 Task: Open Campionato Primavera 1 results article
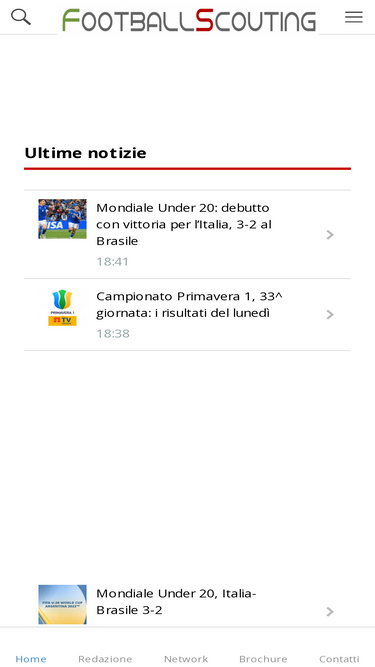[x=187, y=315]
